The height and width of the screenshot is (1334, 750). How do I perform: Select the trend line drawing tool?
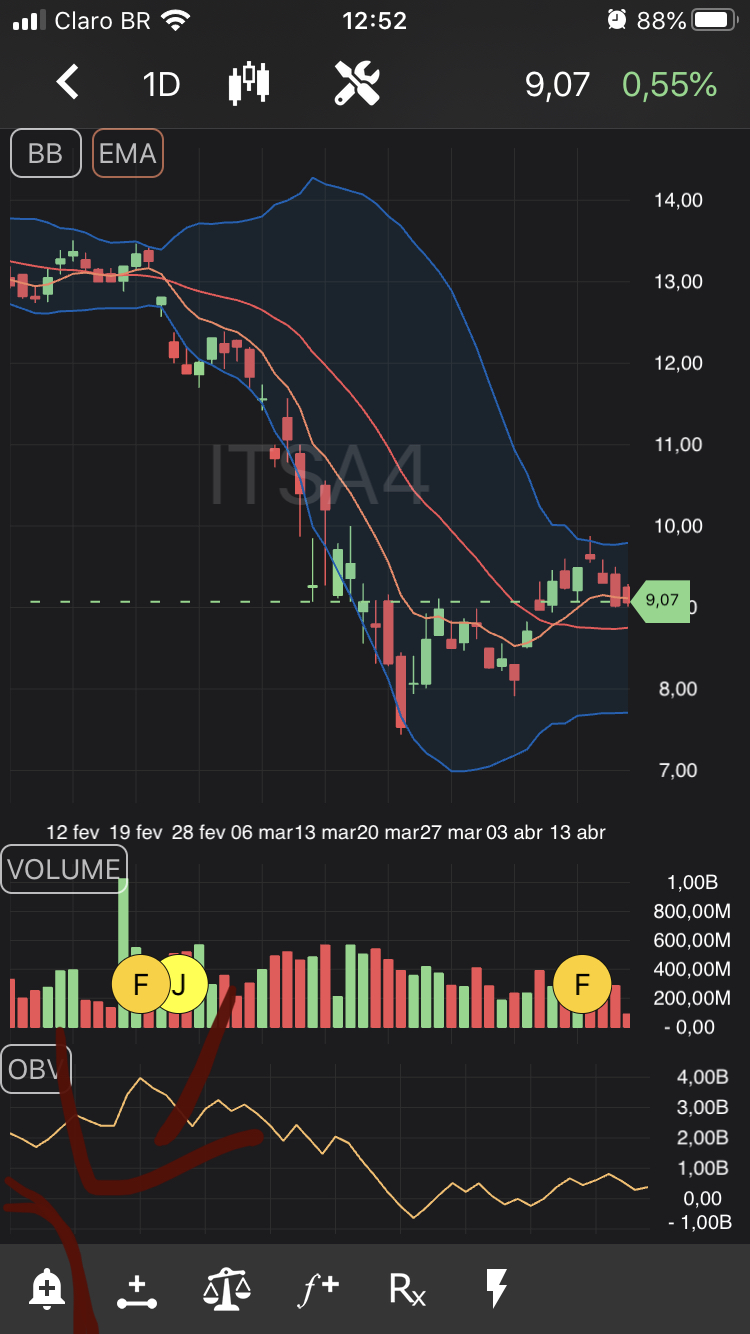coord(137,1291)
